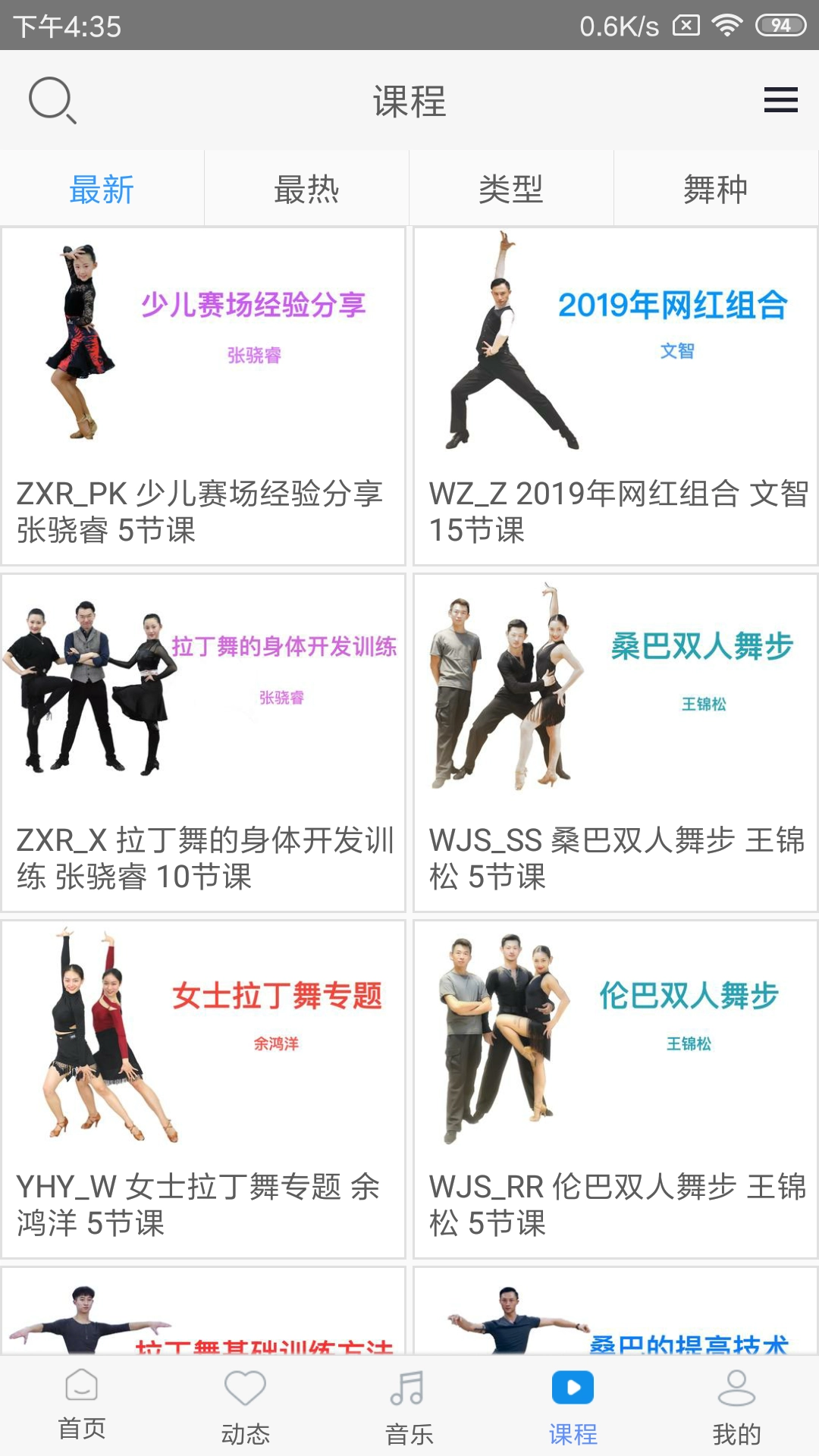The width and height of the screenshot is (819, 1456).
Task: Open the 我的 profile tab
Action: [736, 1405]
